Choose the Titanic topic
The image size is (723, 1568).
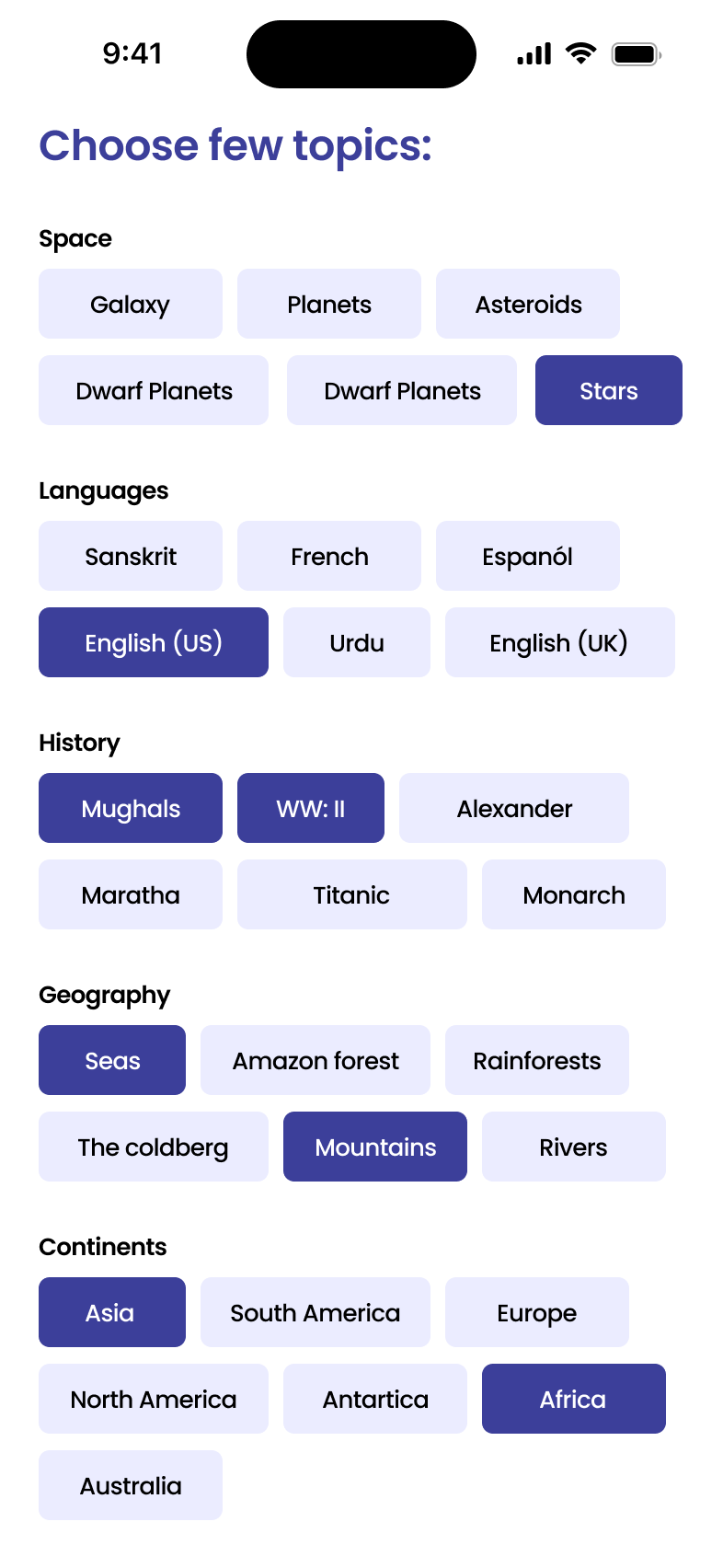351,894
